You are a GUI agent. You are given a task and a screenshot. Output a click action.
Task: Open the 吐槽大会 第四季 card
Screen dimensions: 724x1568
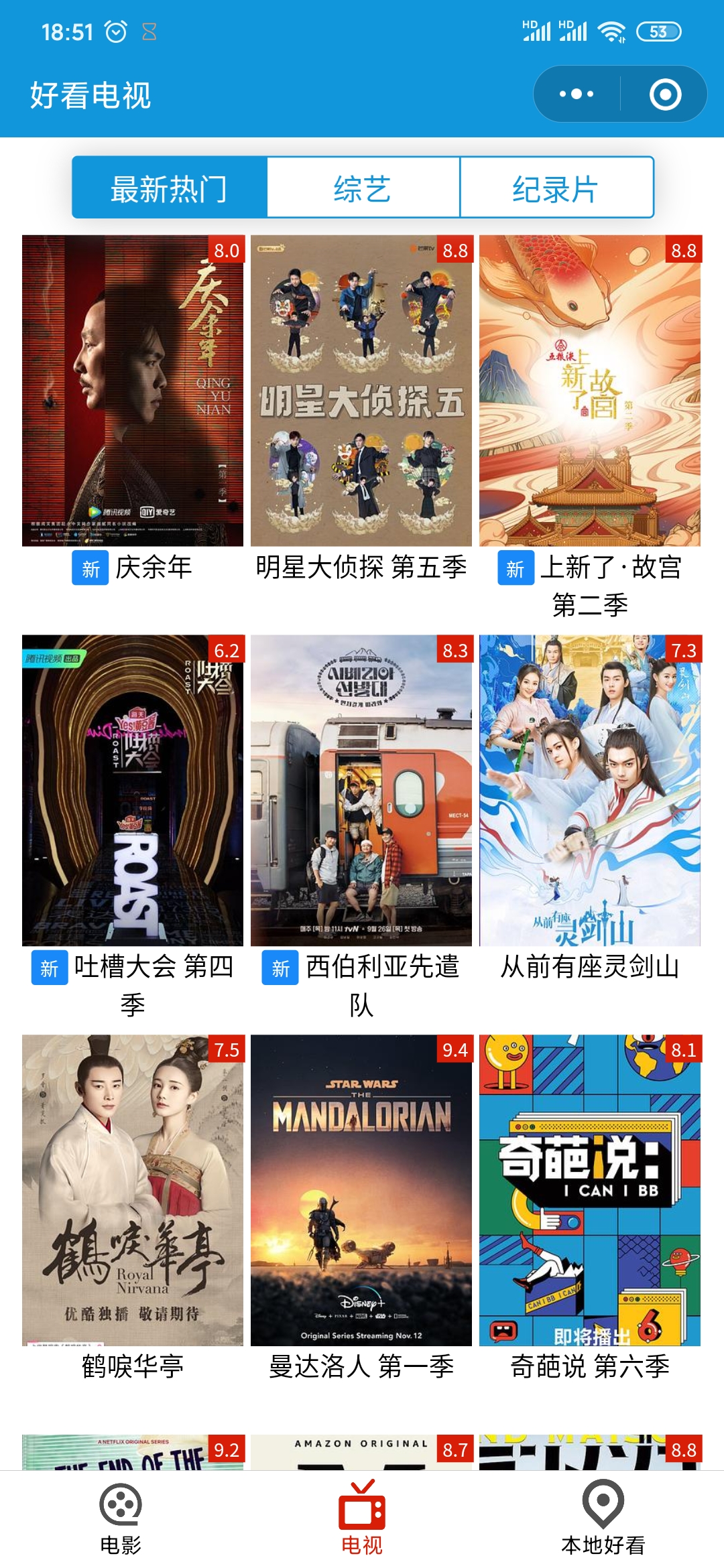pyautogui.click(x=133, y=791)
